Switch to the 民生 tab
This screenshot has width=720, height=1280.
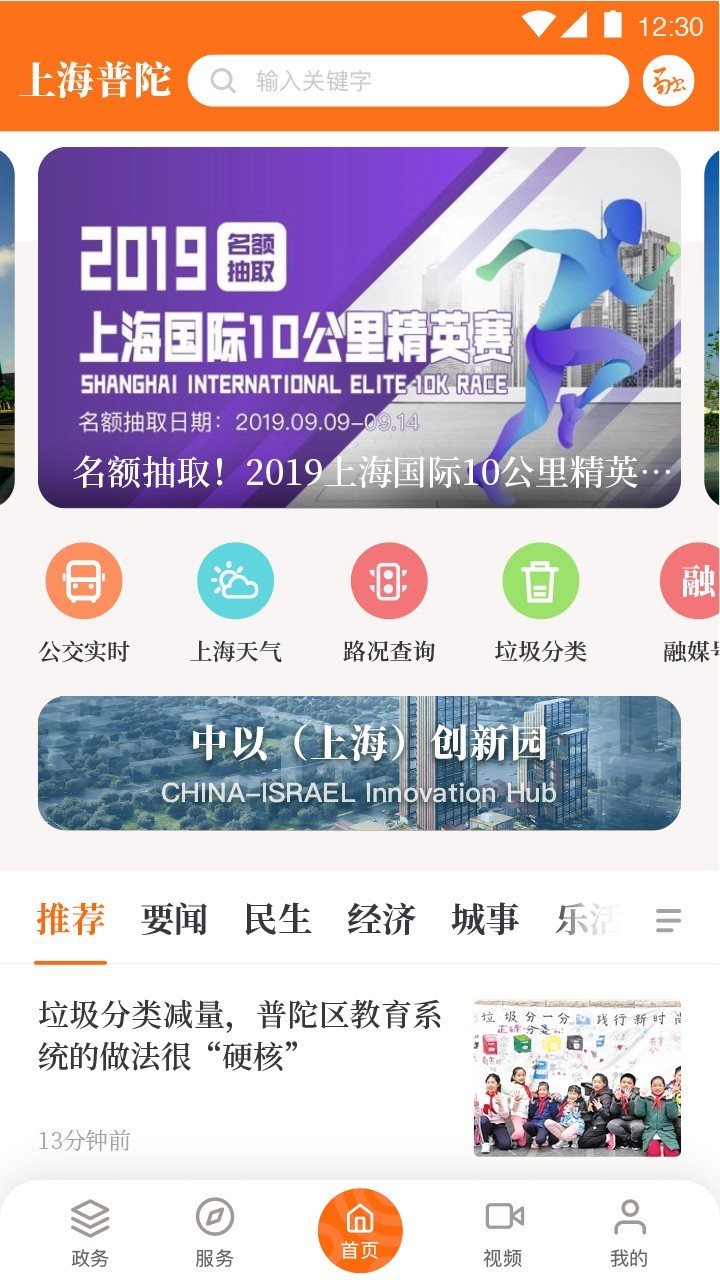pyautogui.click(x=278, y=919)
